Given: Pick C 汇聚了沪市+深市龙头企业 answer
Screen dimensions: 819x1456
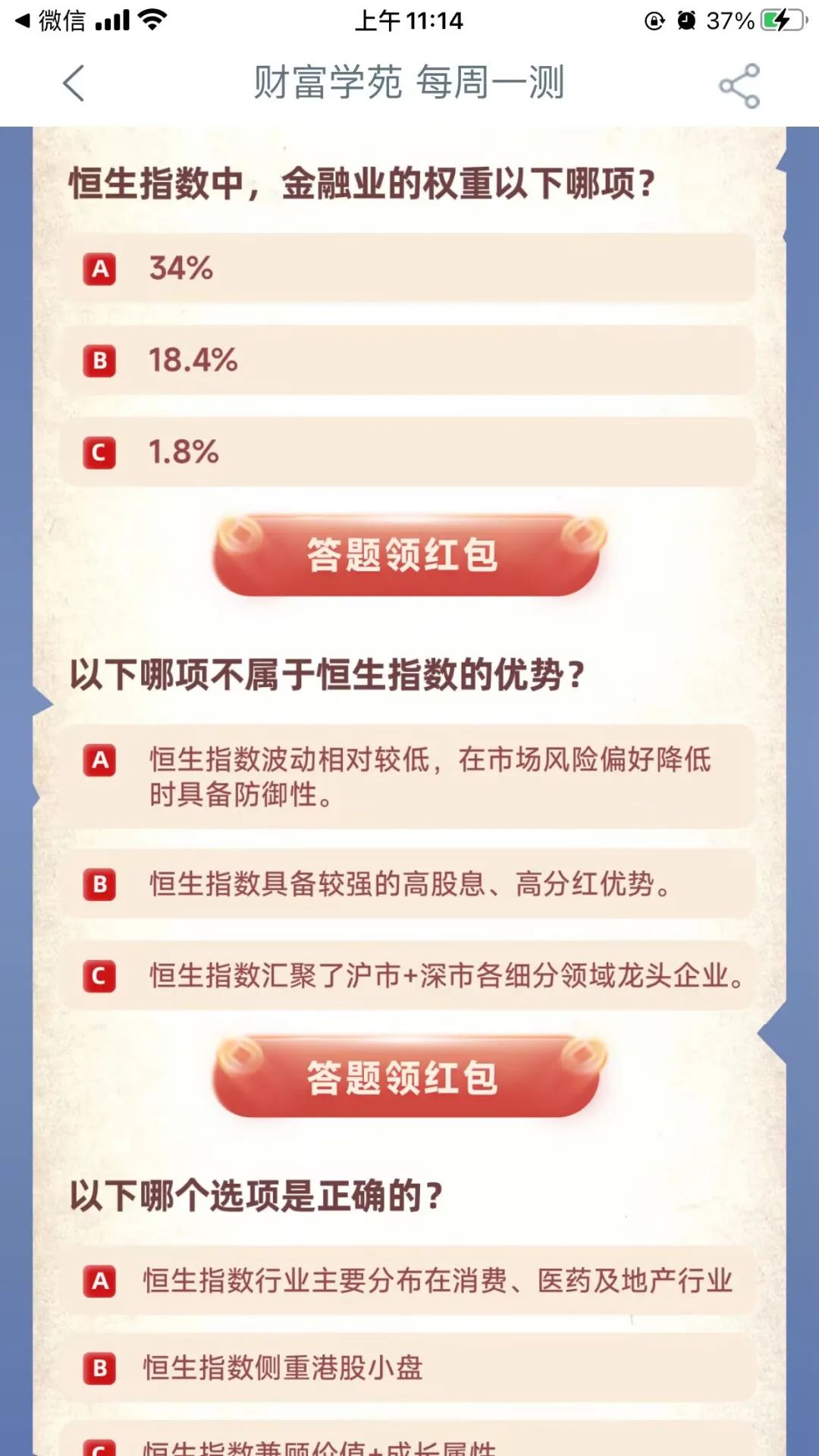Looking at the screenshot, I should (408, 976).
